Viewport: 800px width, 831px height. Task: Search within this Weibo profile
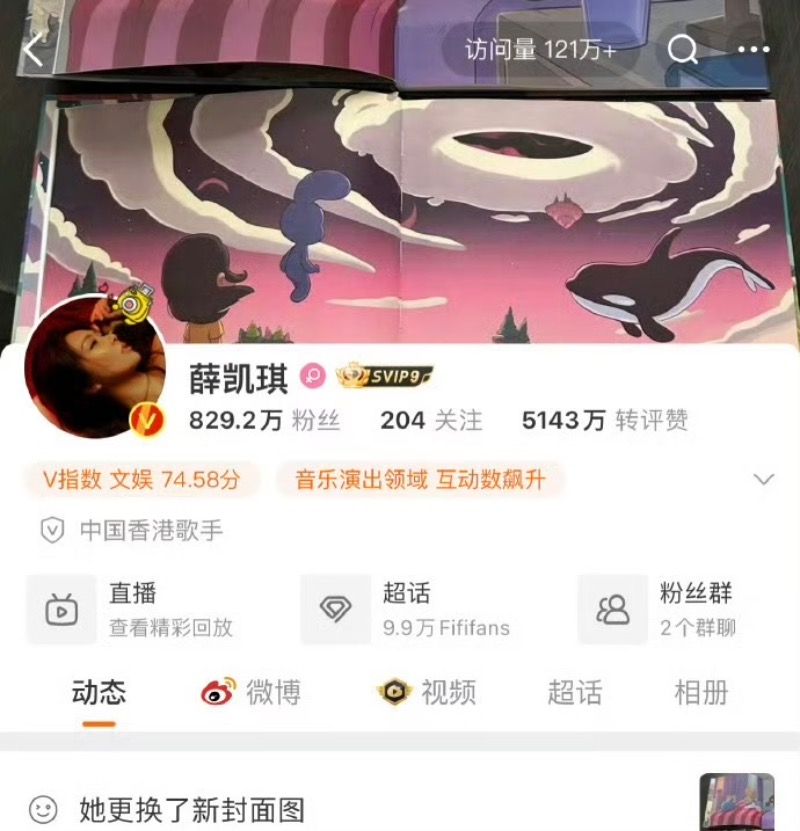tap(682, 50)
